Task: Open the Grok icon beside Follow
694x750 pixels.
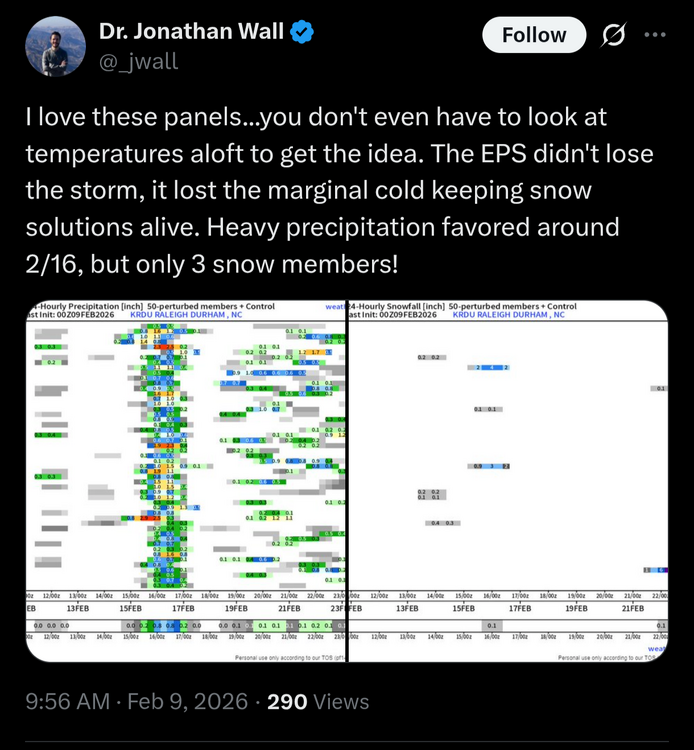Action: point(611,35)
